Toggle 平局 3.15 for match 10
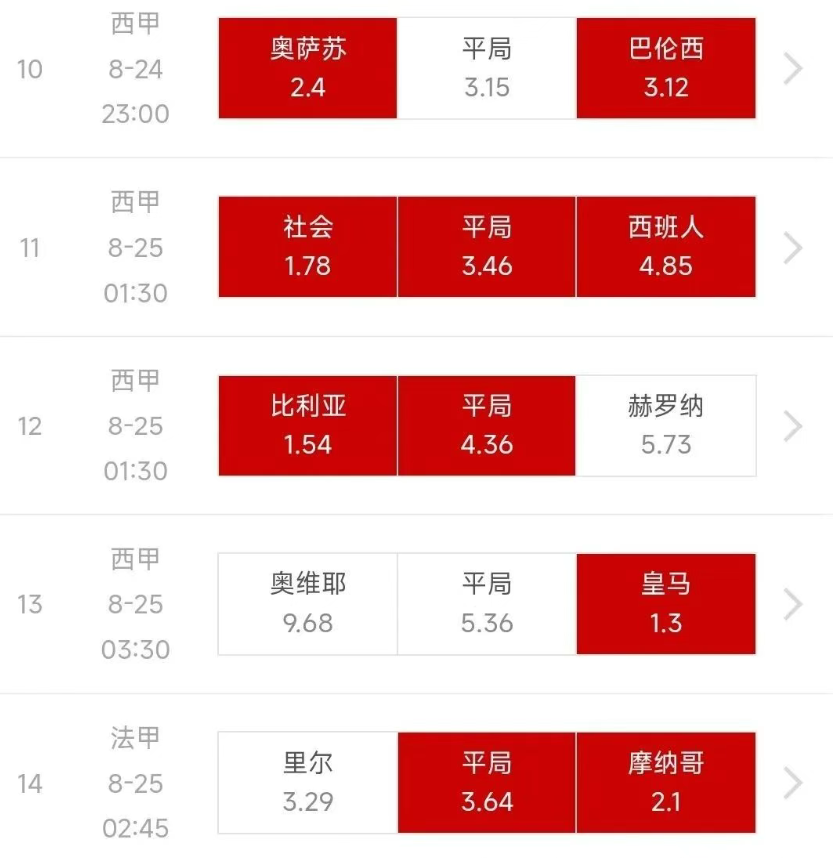Screen dimensions: 836x858 pos(487,68)
